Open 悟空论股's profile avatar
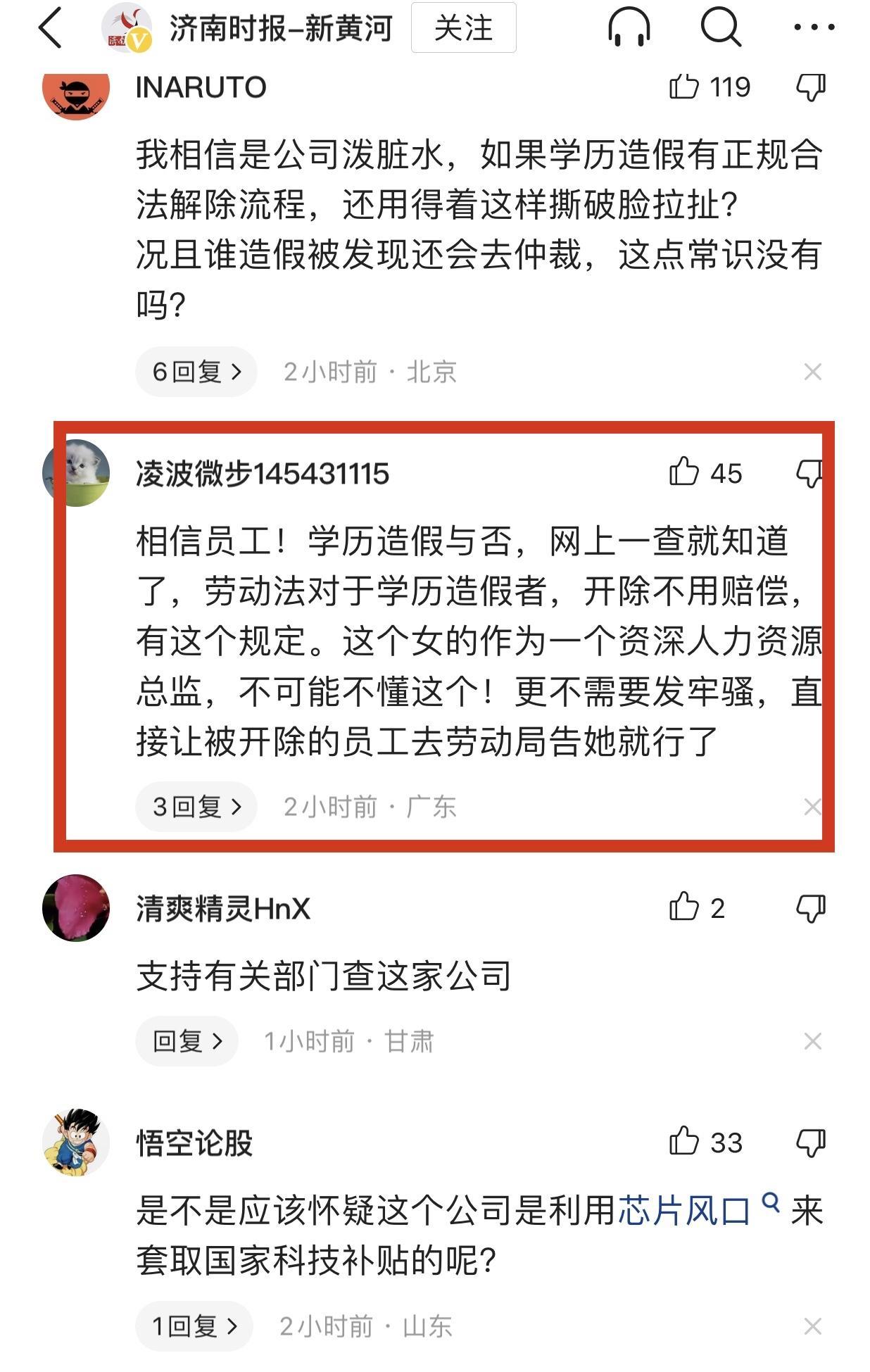 (x=76, y=1142)
